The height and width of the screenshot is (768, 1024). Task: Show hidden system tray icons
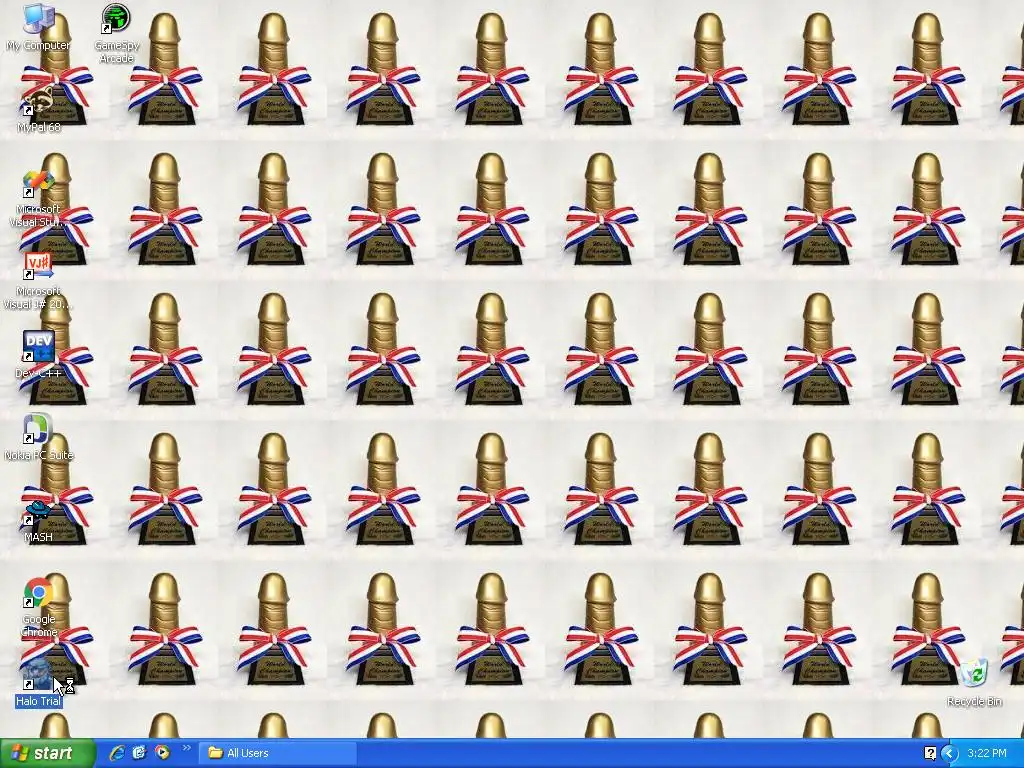949,753
